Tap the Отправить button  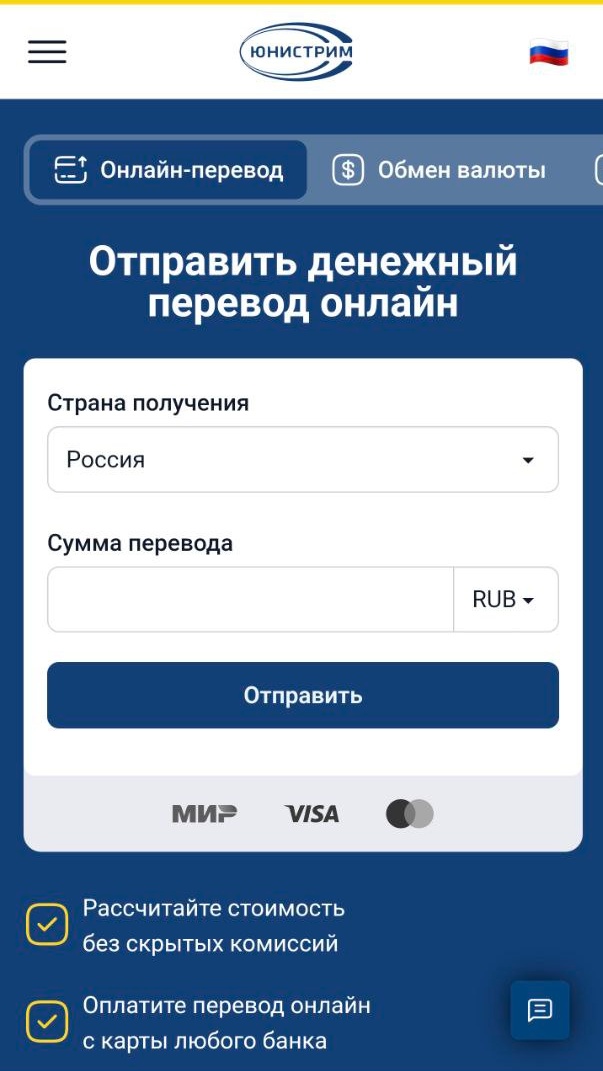[302, 695]
